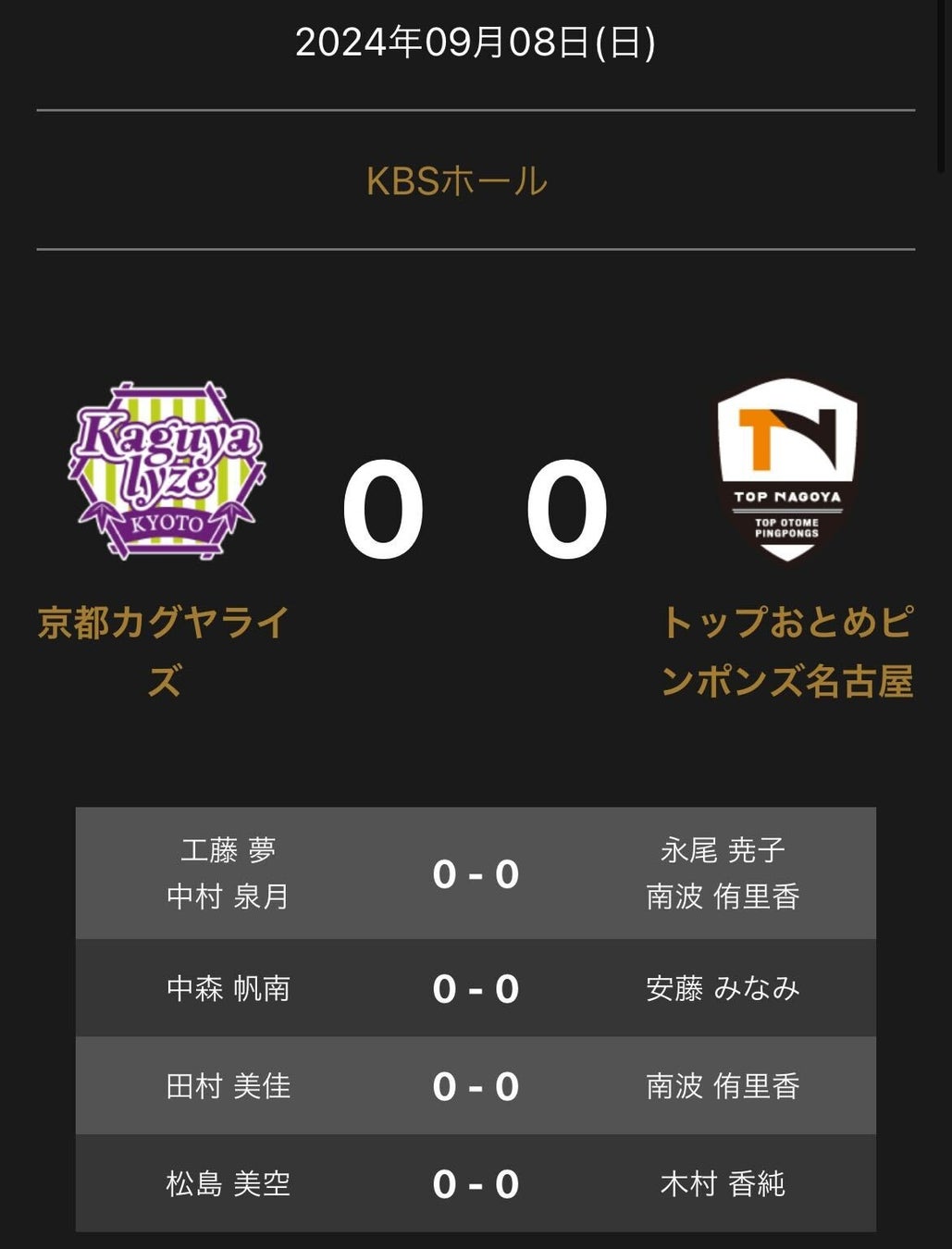Open the トップおとめピンポンズ名古屋 team page
952x1249 pixels.
click(787, 651)
